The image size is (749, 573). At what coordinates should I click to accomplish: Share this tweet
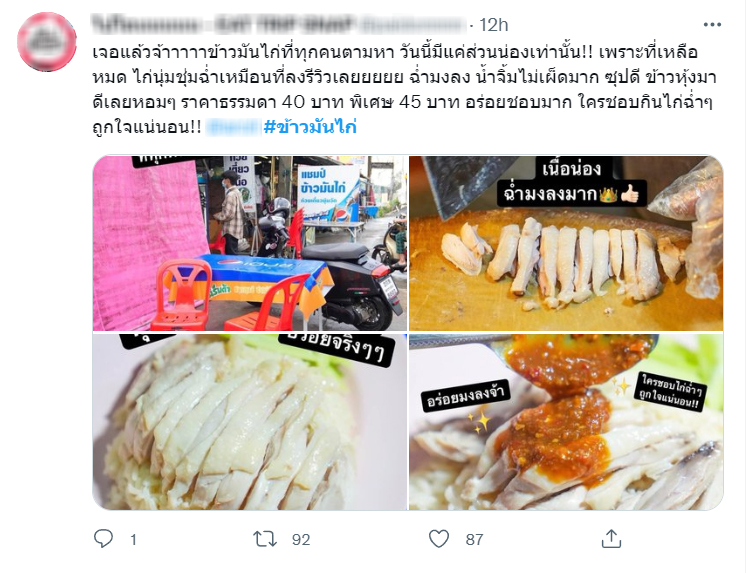coord(611,539)
